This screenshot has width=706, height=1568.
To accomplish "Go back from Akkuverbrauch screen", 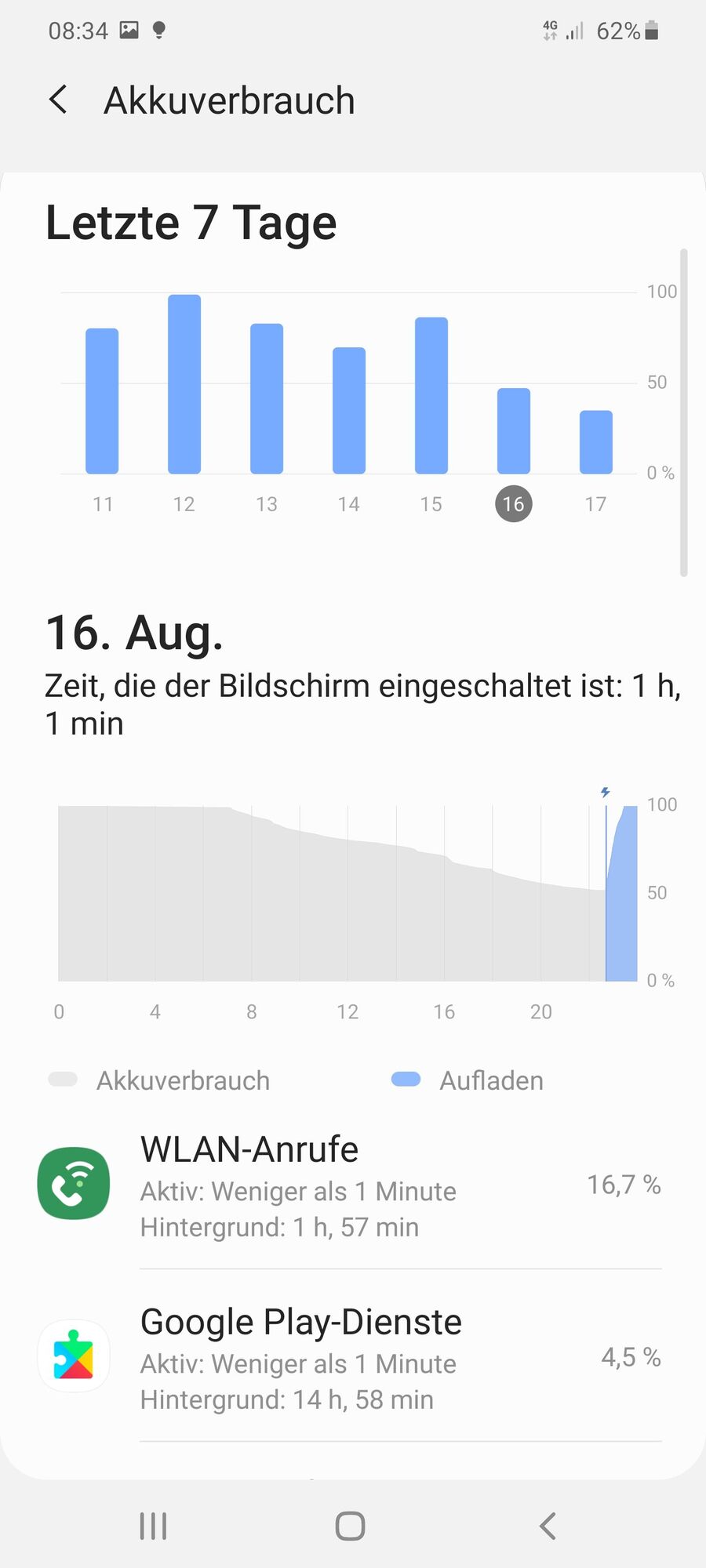I will coord(59,100).
